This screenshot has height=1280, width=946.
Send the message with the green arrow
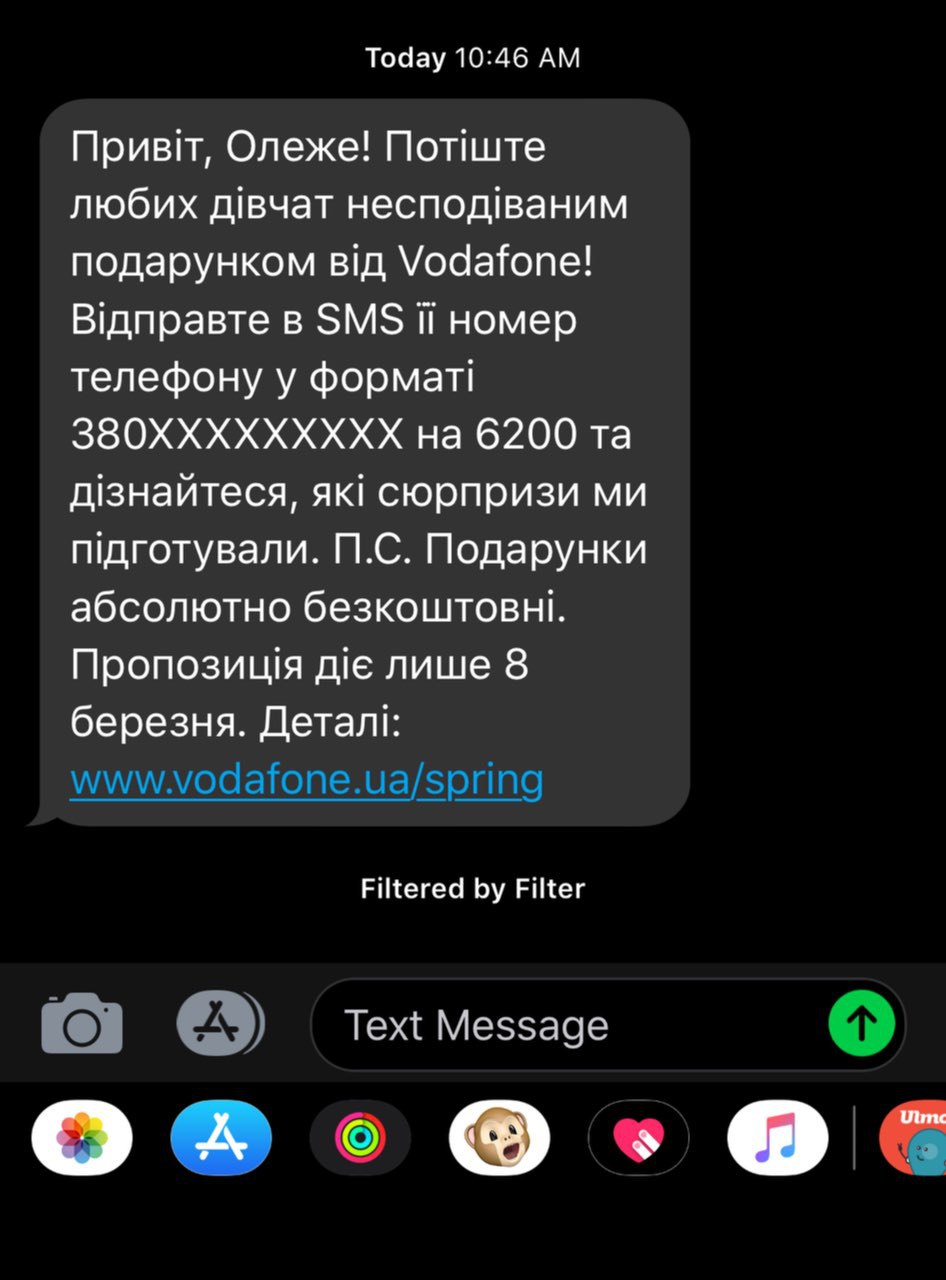[862, 1024]
